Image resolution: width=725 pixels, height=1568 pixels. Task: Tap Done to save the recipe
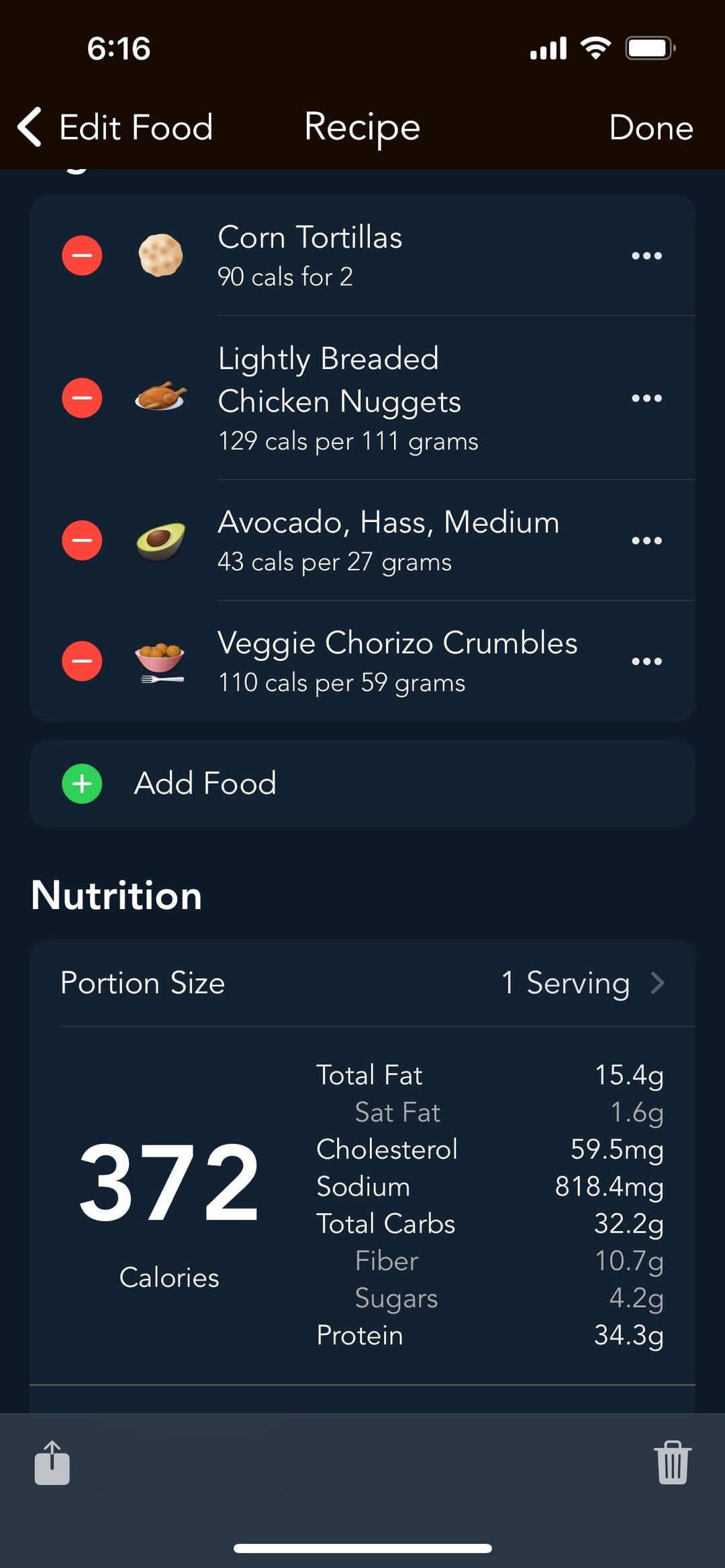pyautogui.click(x=650, y=127)
